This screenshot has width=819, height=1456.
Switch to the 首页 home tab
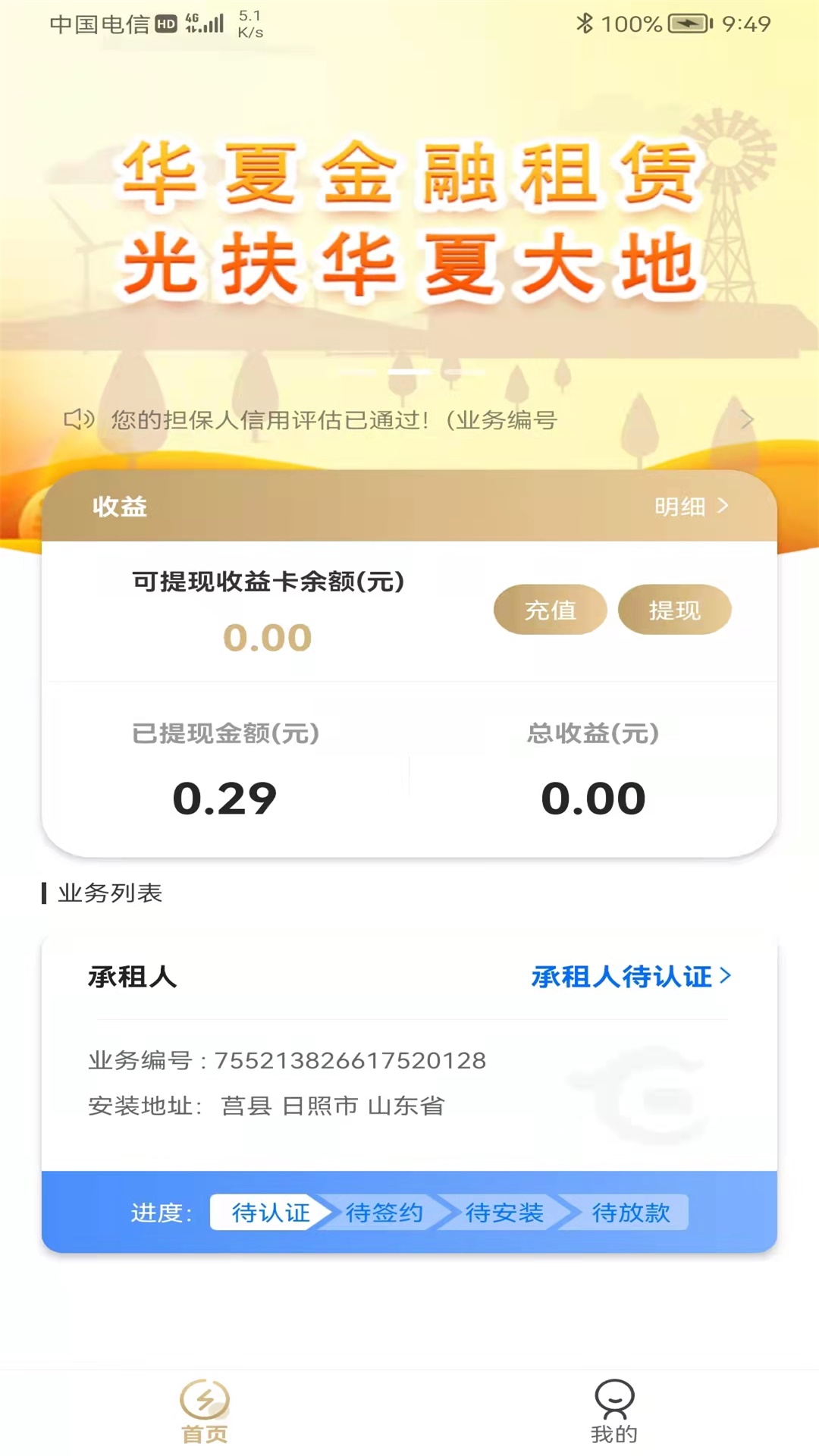pyautogui.click(x=205, y=1411)
